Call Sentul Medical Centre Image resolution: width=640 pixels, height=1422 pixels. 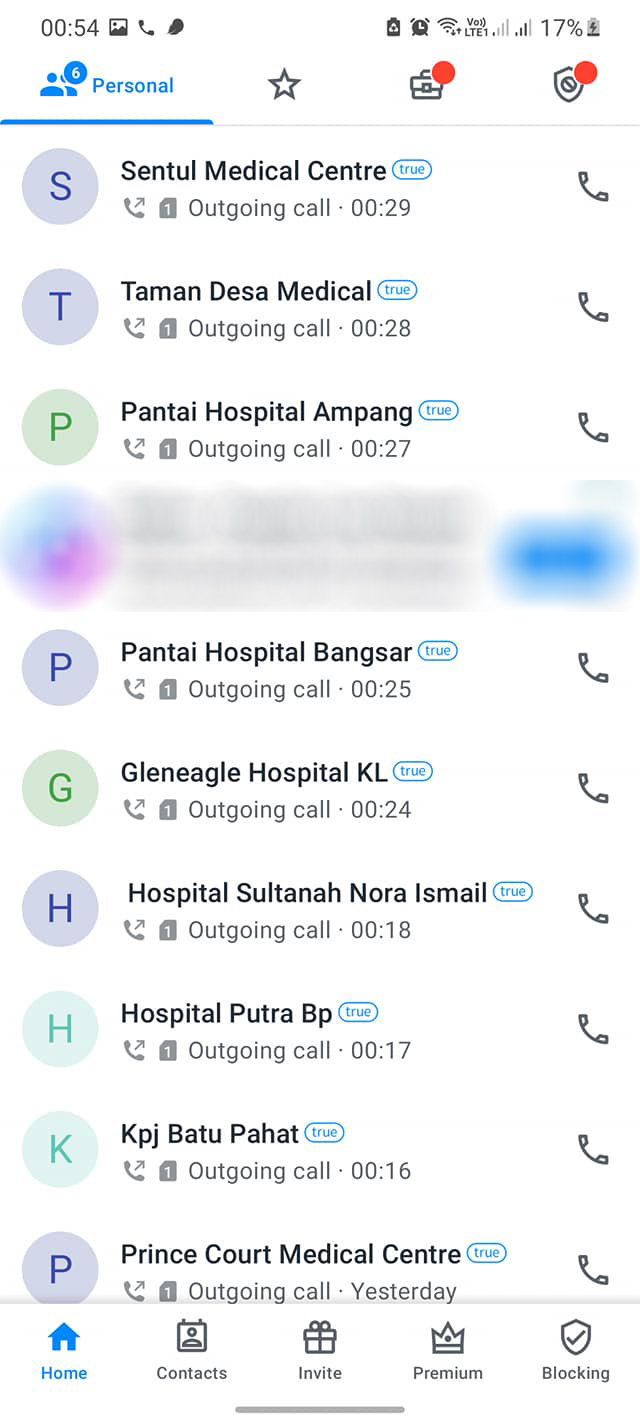593,187
